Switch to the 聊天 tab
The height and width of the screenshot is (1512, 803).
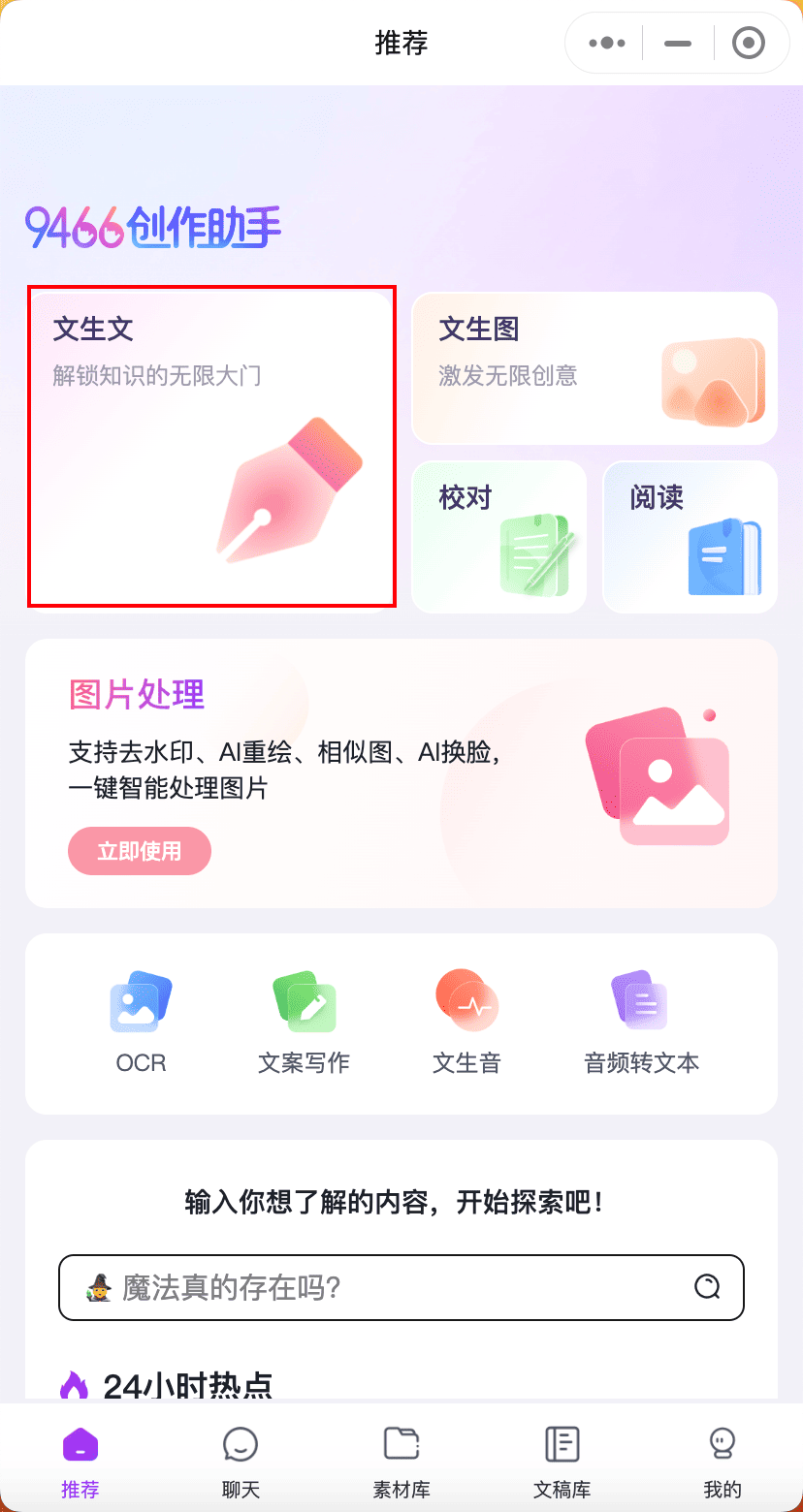[x=241, y=1462]
